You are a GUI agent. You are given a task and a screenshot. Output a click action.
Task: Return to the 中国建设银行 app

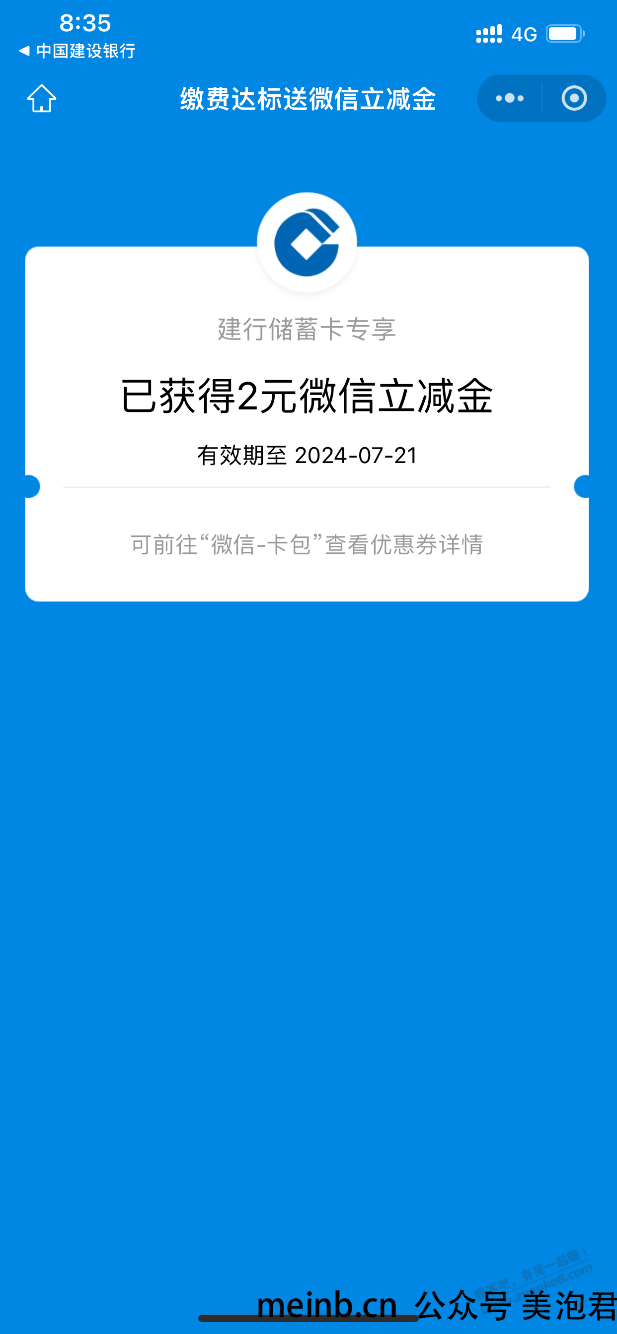pos(77,51)
